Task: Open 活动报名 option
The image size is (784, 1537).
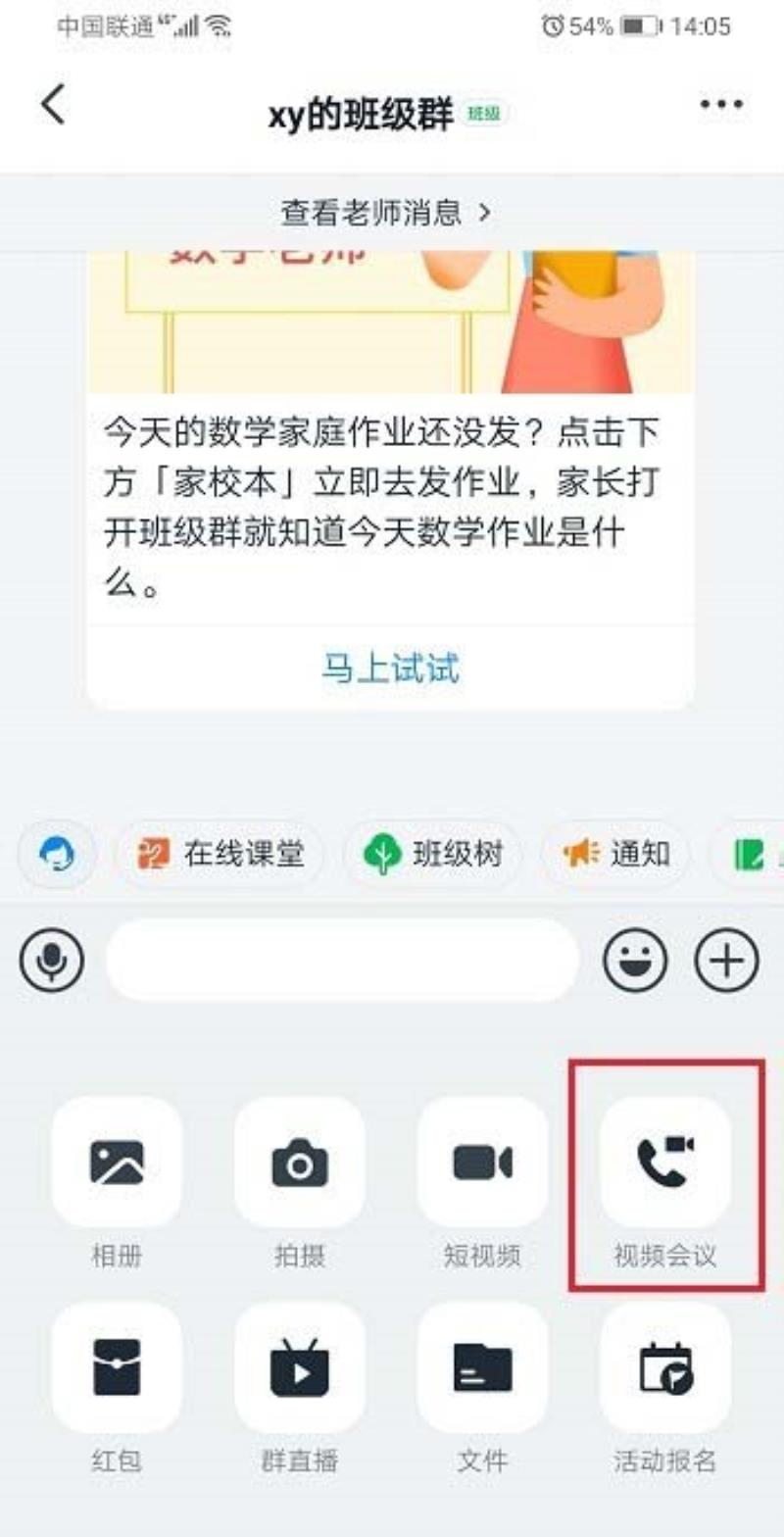Action: [x=665, y=1367]
